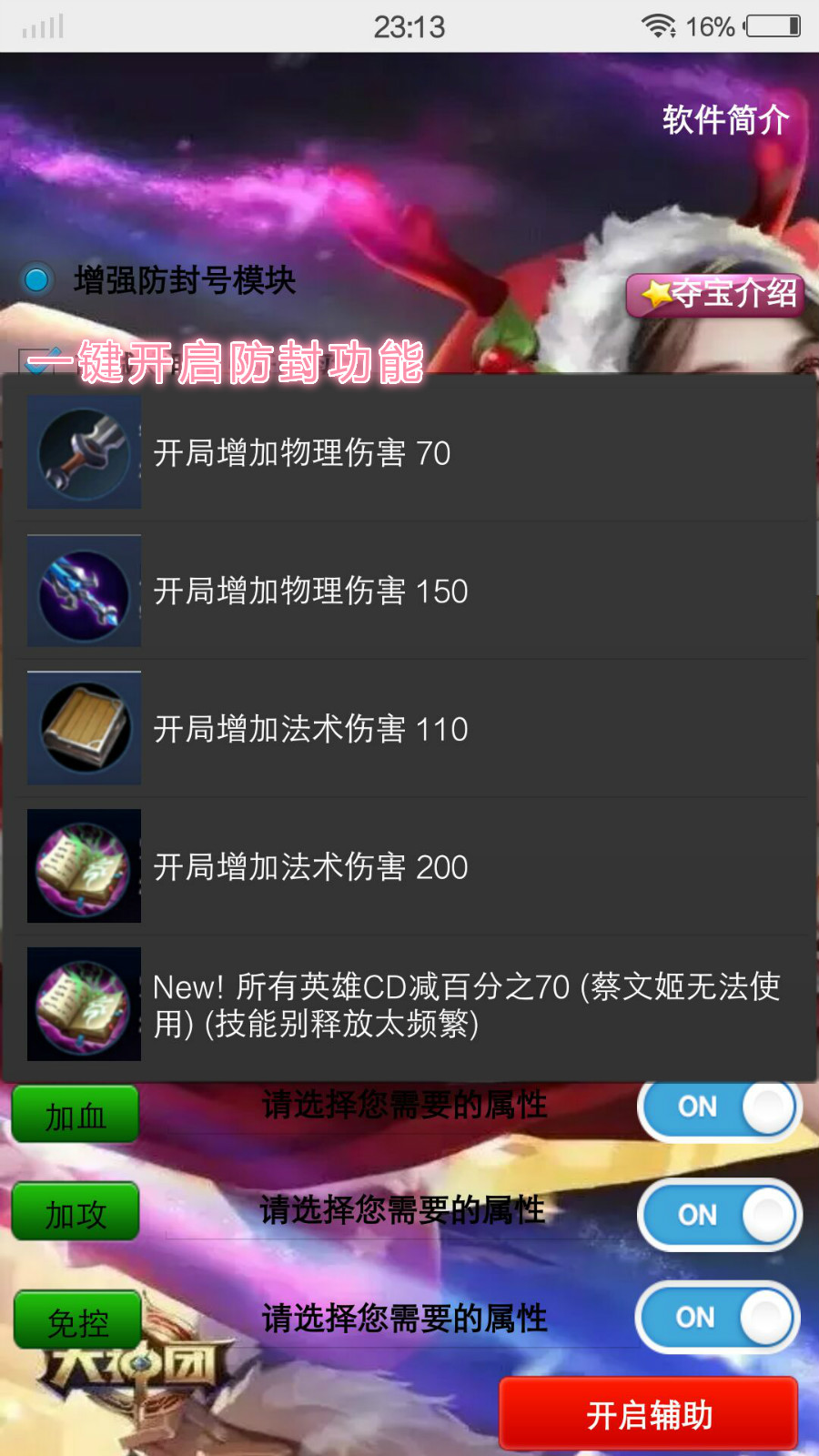Tap the 加血 green button

76,1115
